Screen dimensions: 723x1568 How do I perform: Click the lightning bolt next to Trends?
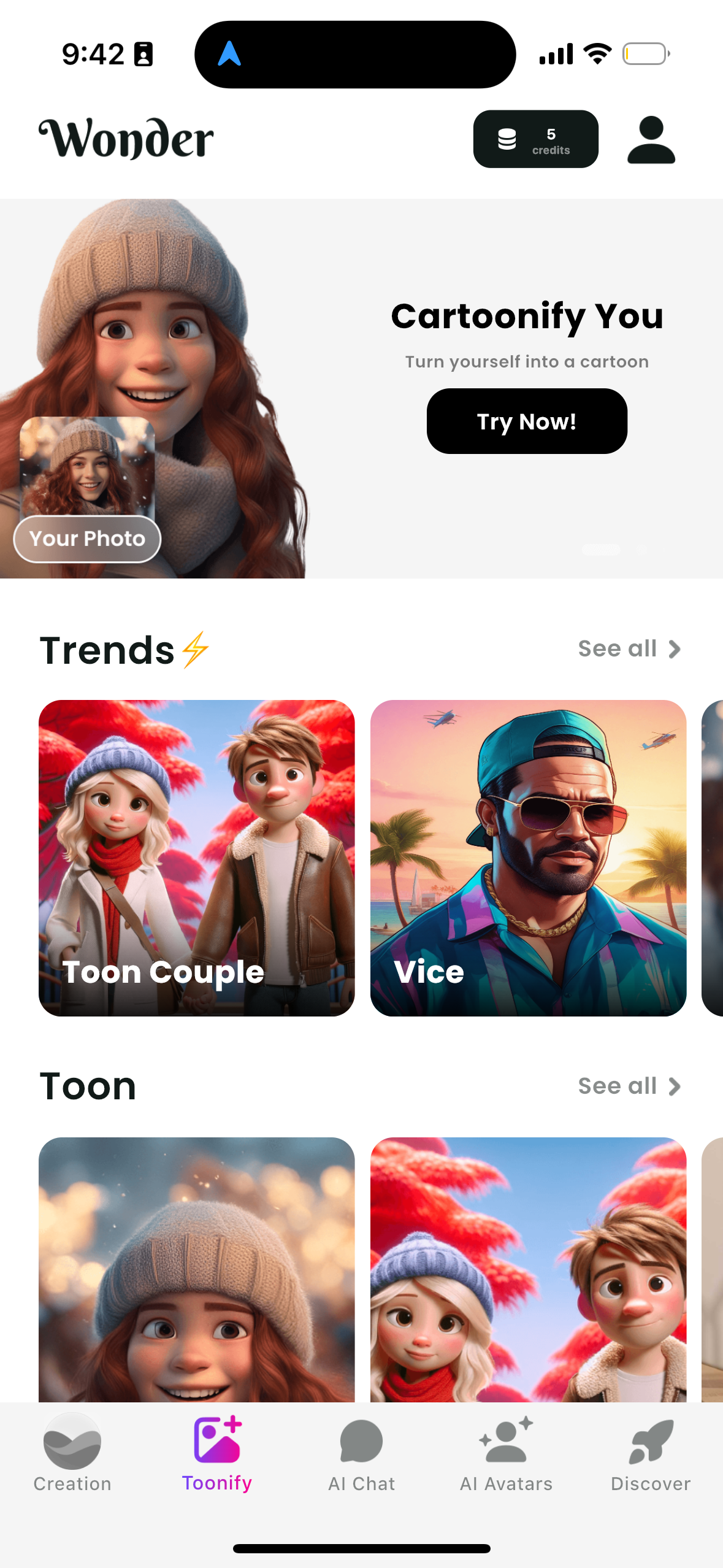click(x=194, y=649)
